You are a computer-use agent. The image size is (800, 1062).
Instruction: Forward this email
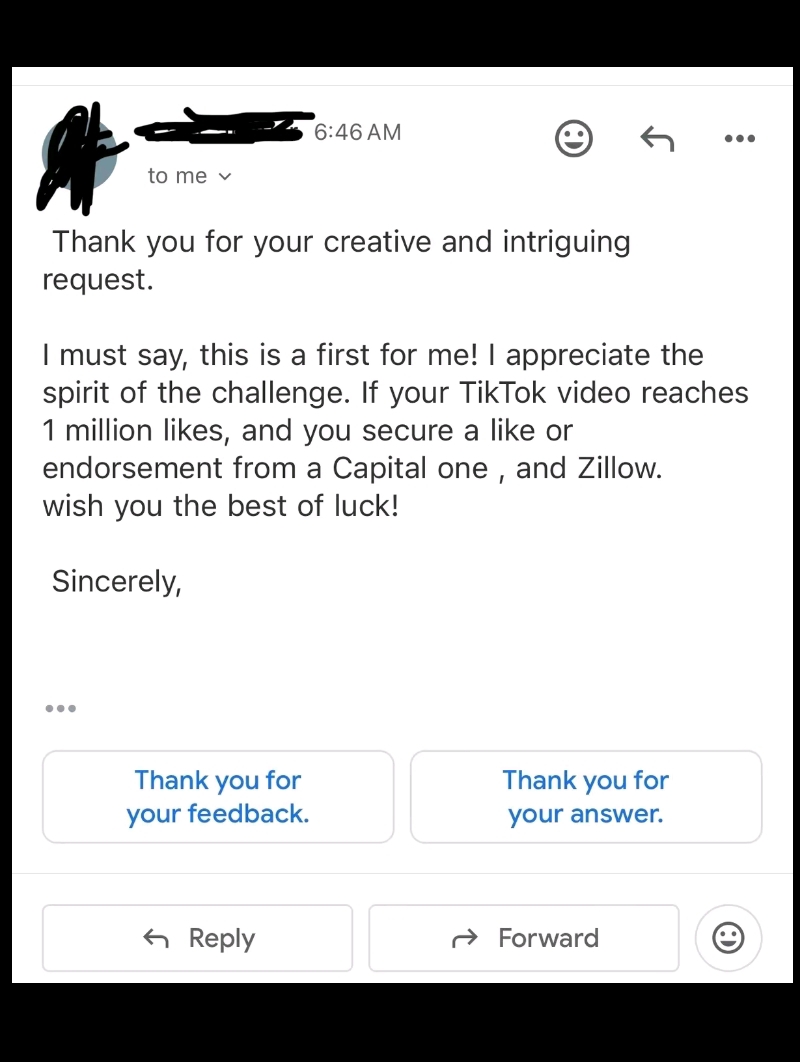point(524,938)
